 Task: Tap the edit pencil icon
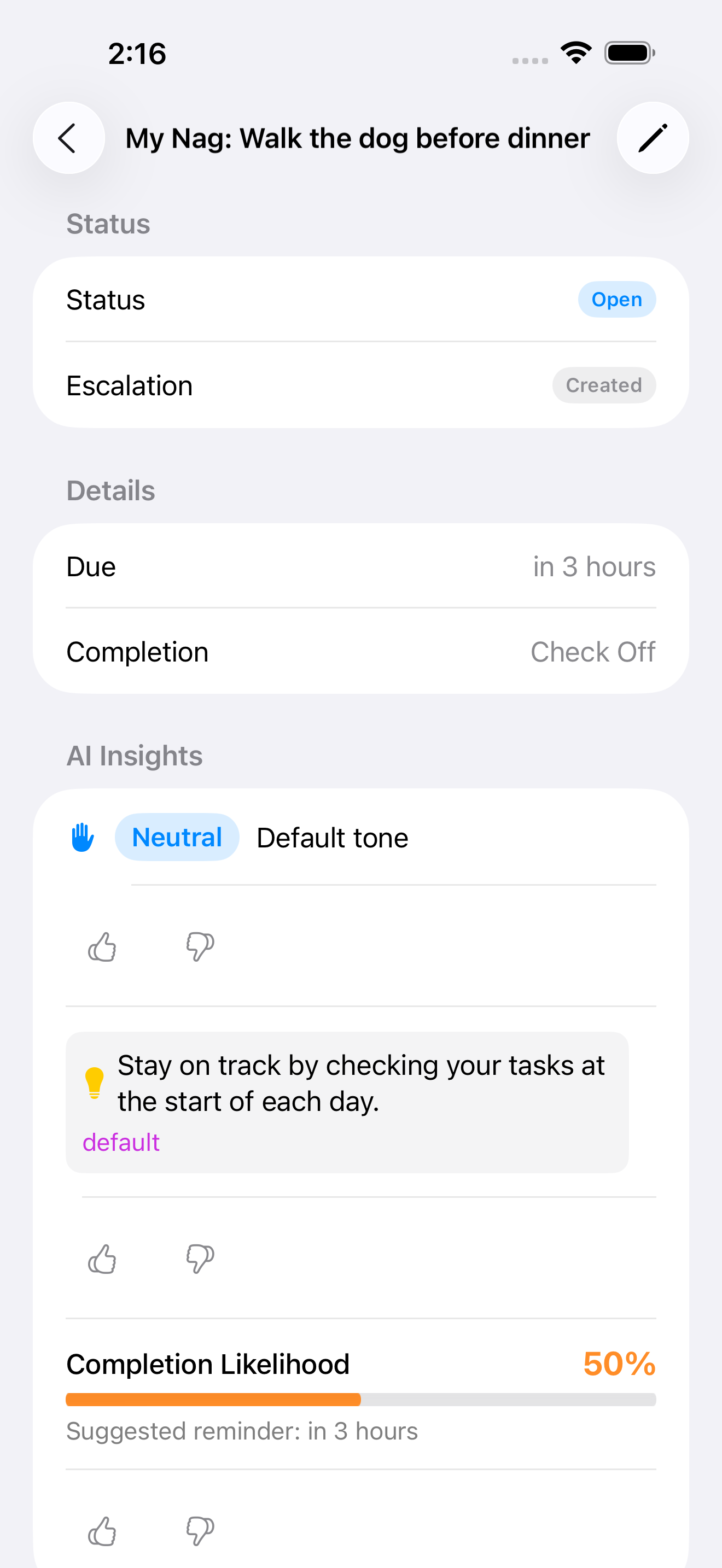[652, 138]
